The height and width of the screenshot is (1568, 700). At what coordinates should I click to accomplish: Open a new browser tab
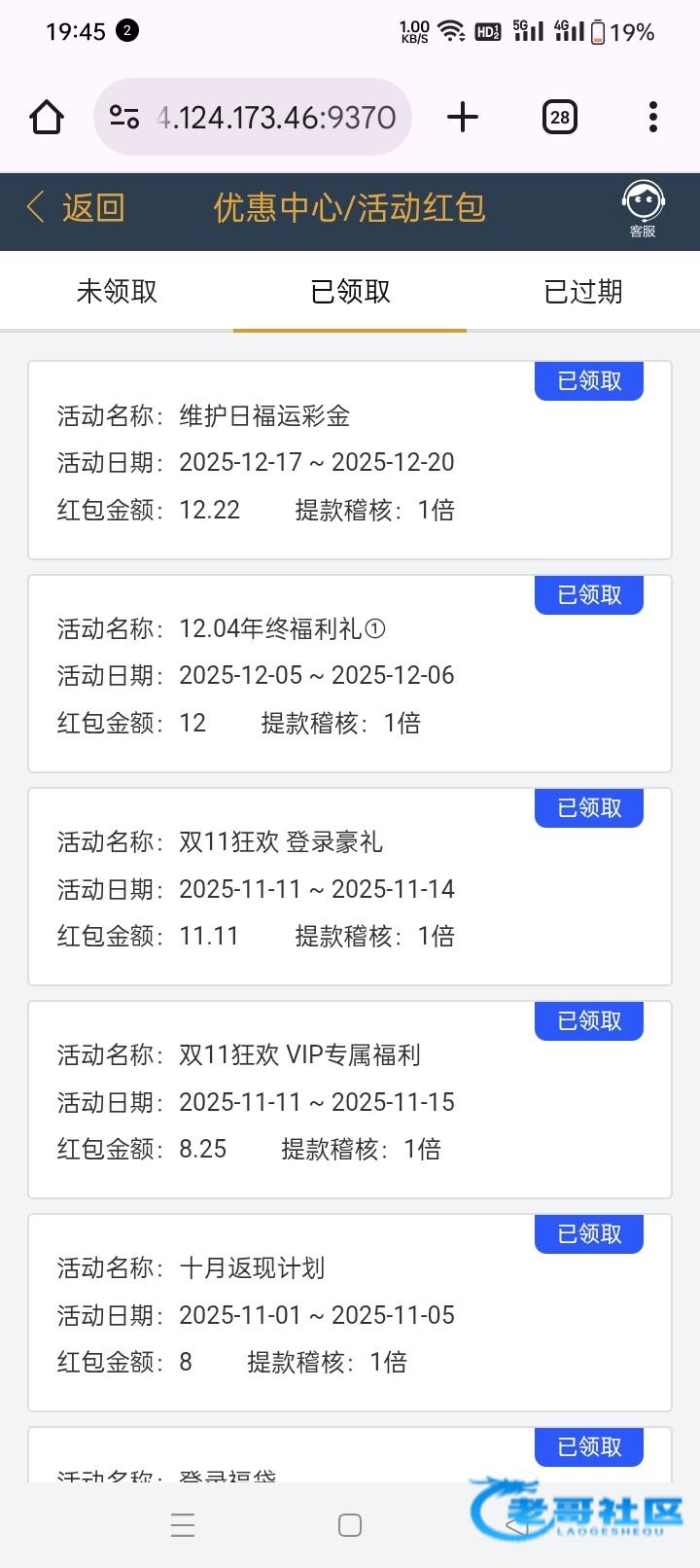(x=463, y=118)
